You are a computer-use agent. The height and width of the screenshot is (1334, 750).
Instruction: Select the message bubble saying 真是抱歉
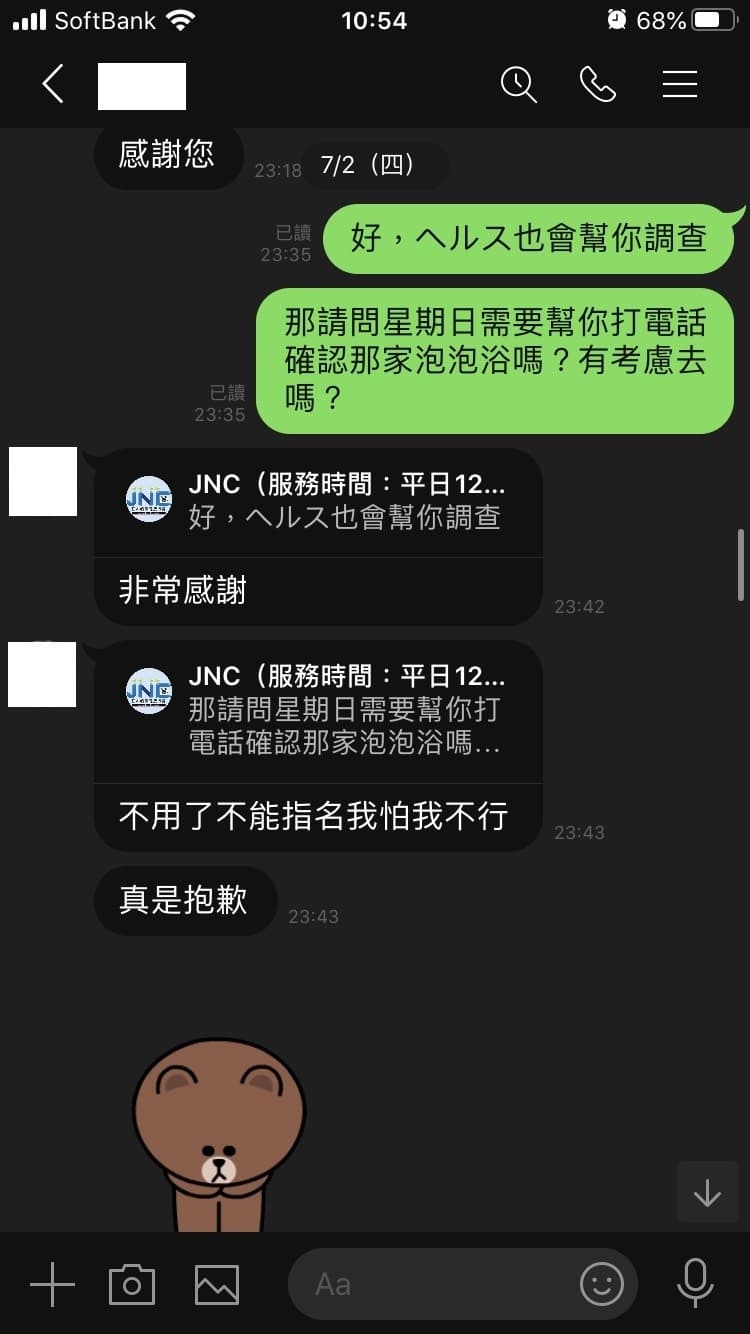[185, 901]
